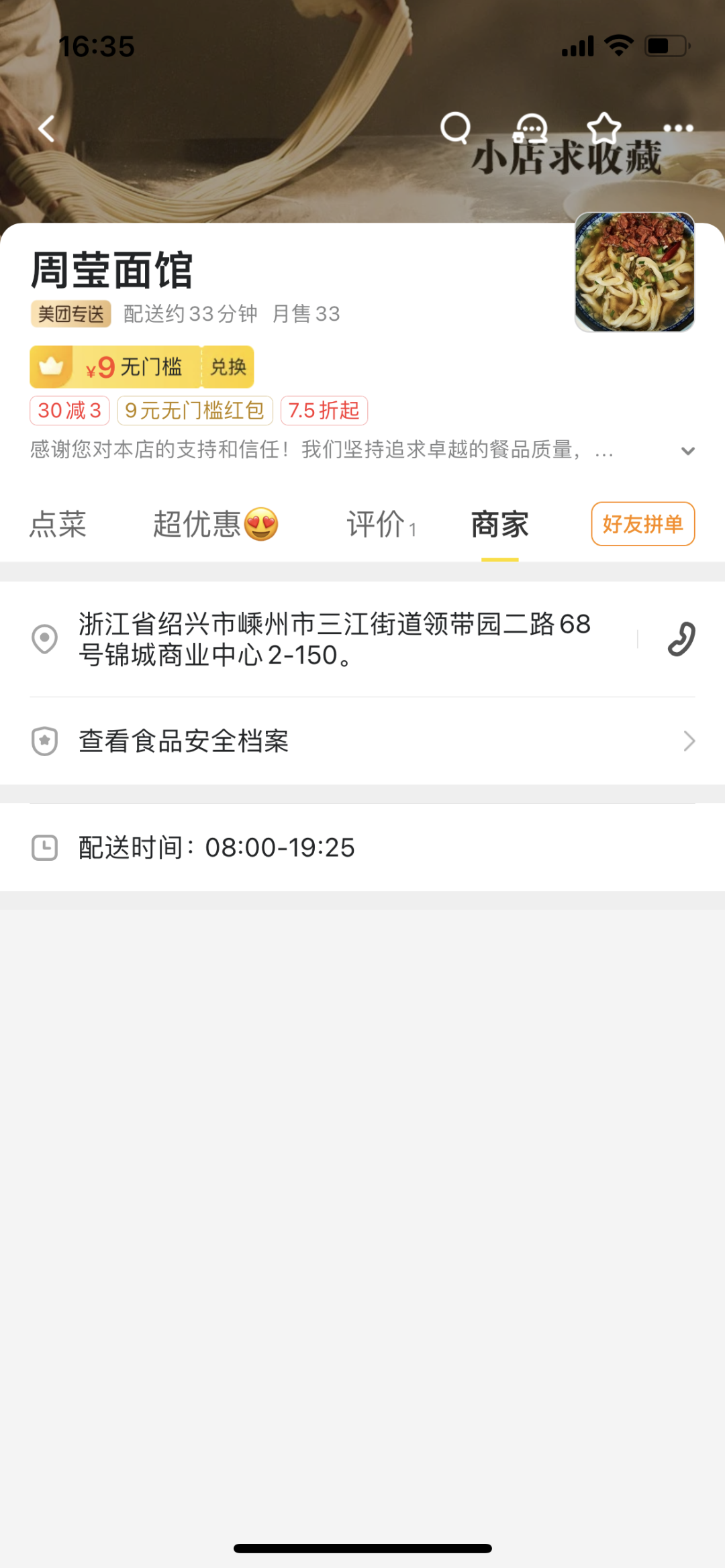Screen dimensions: 725x1568
Task: Expand the store announcement text
Action: point(687,451)
